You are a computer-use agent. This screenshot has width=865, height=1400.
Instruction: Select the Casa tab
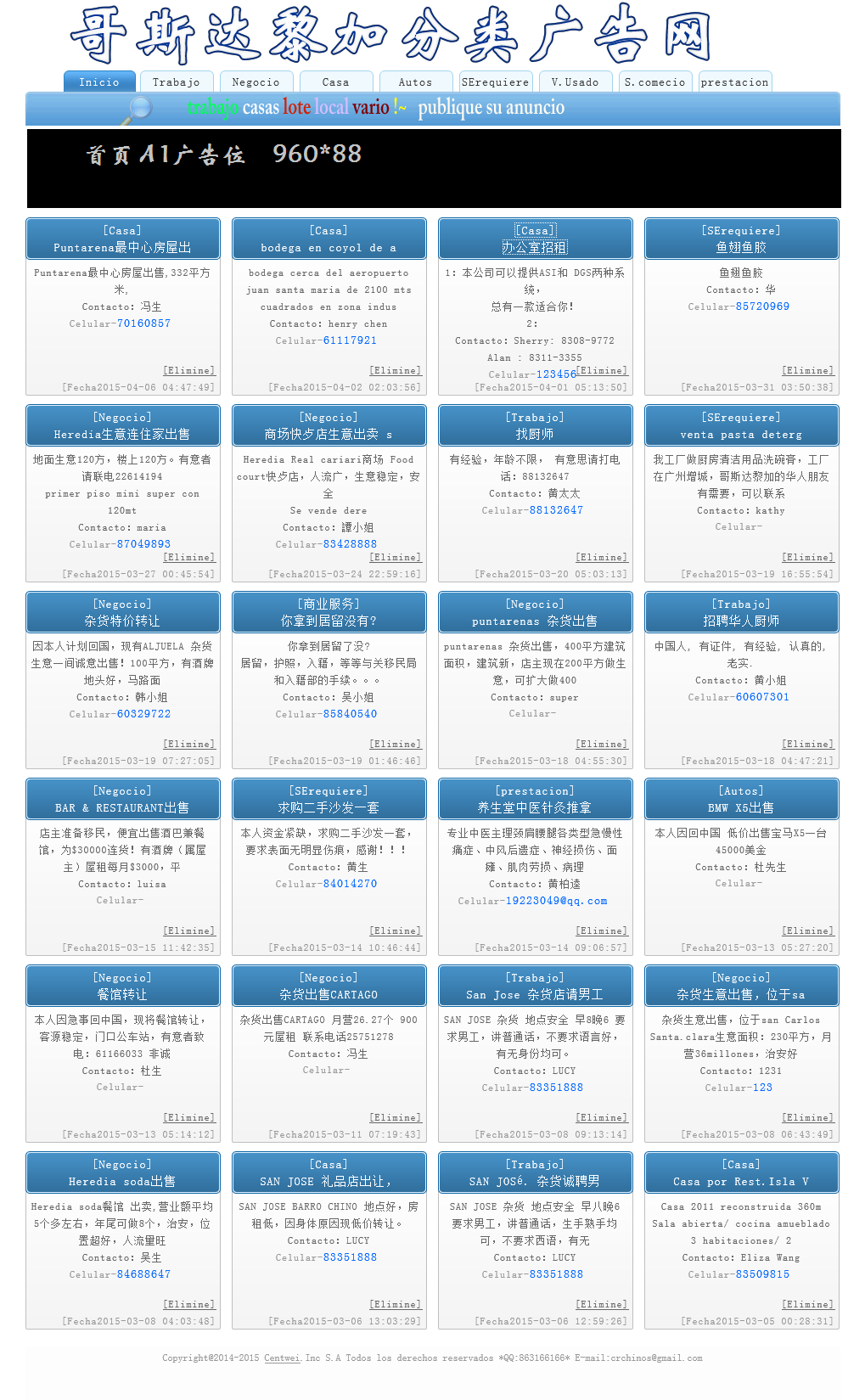[336, 82]
